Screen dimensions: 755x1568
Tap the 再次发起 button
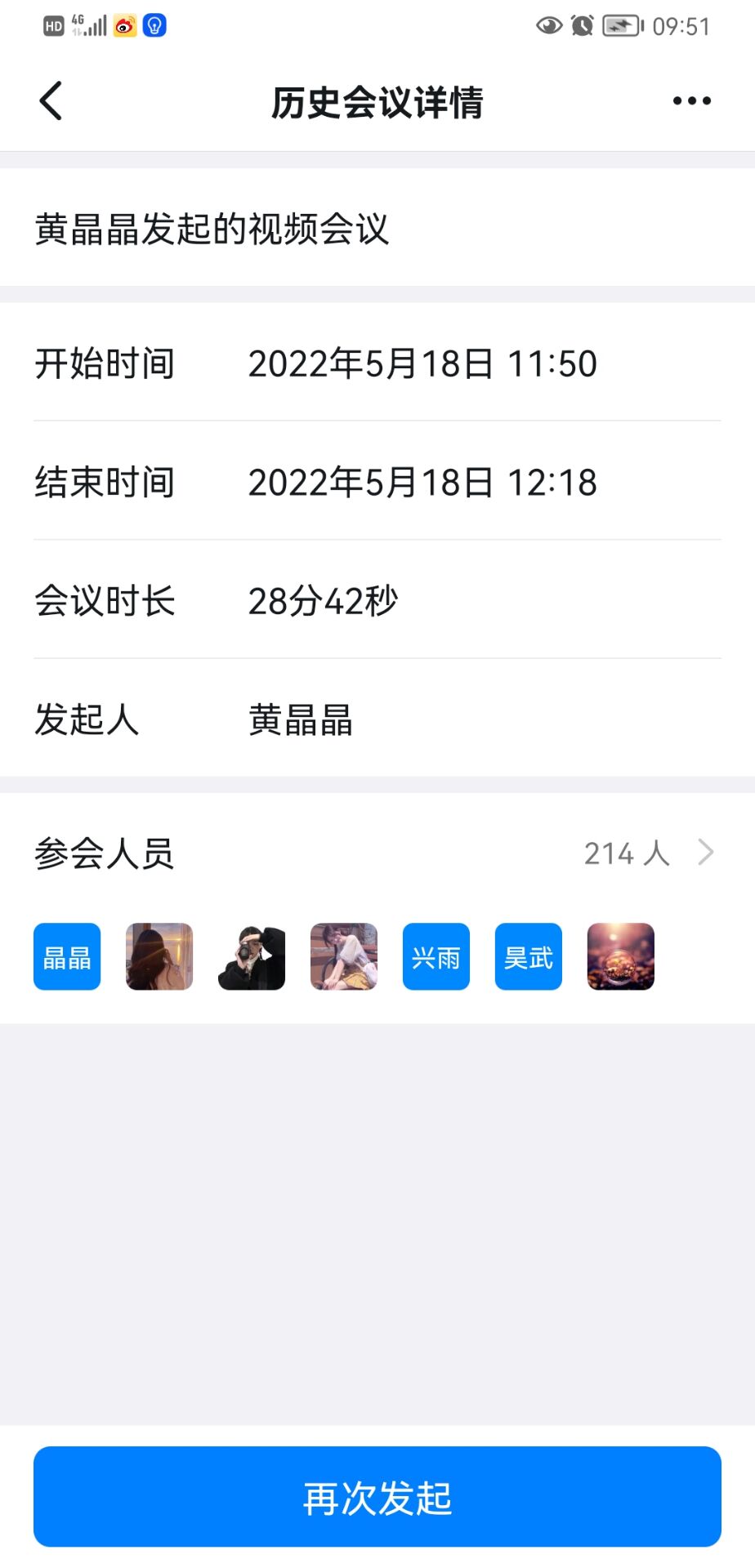point(377,1497)
